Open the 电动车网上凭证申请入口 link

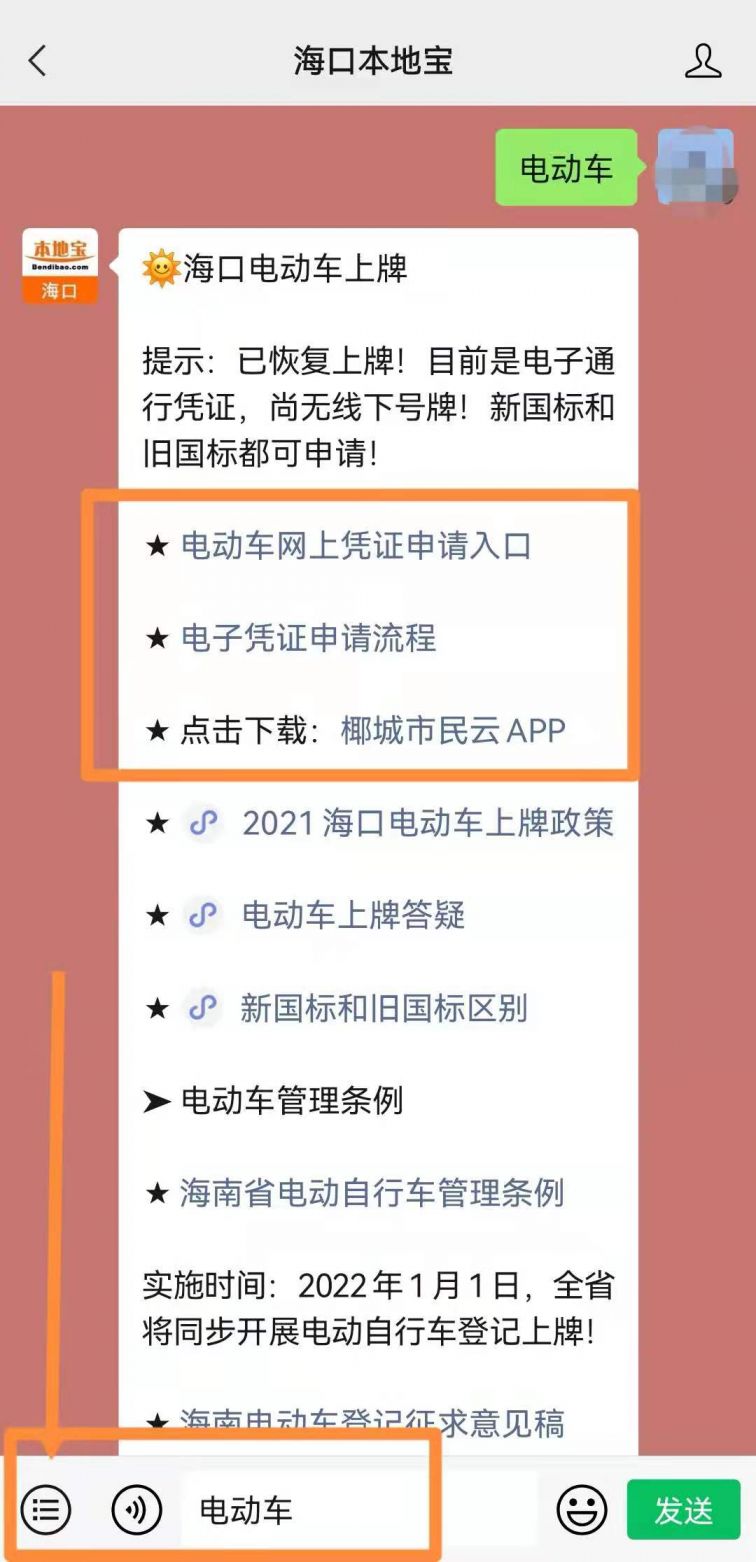[355, 546]
